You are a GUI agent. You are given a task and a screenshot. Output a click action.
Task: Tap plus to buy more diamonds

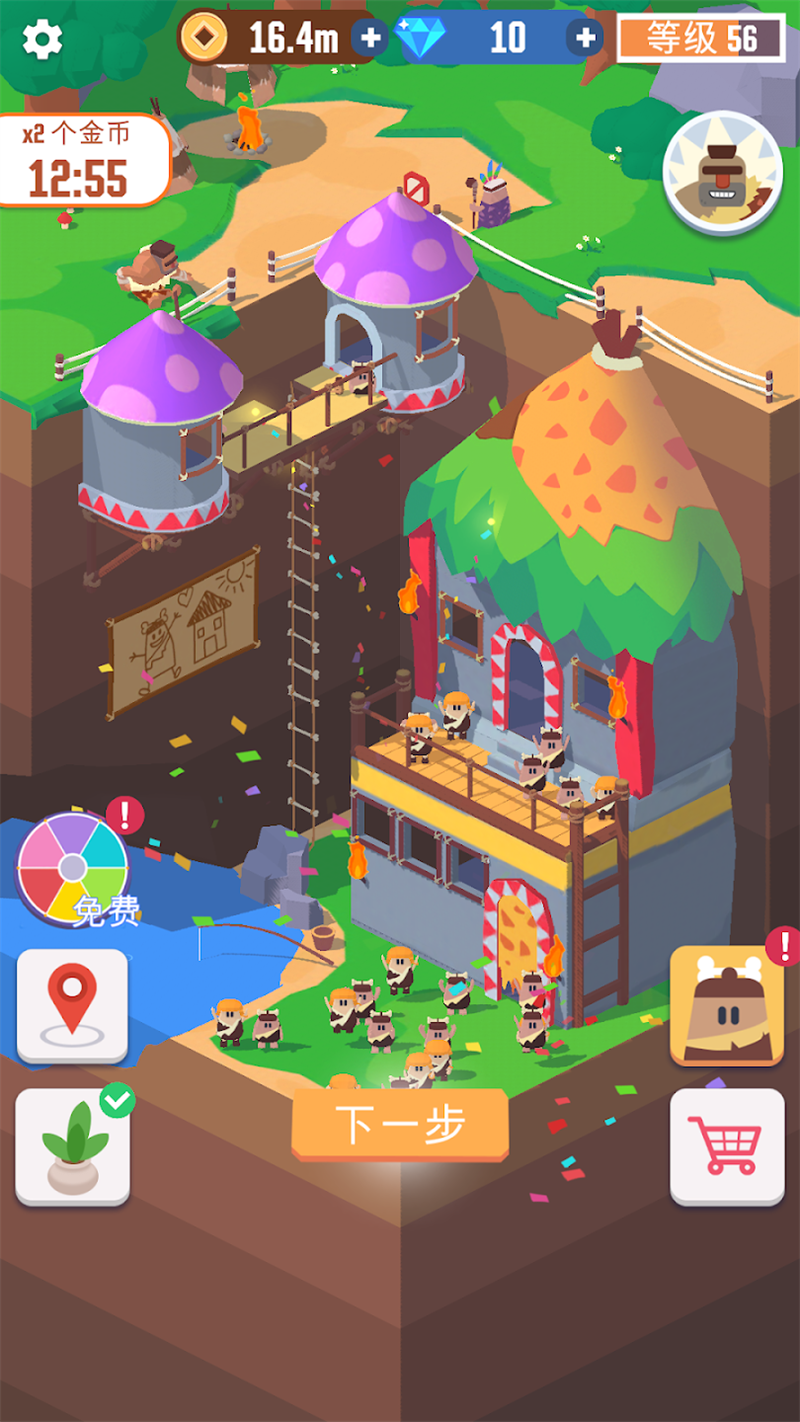[583, 36]
